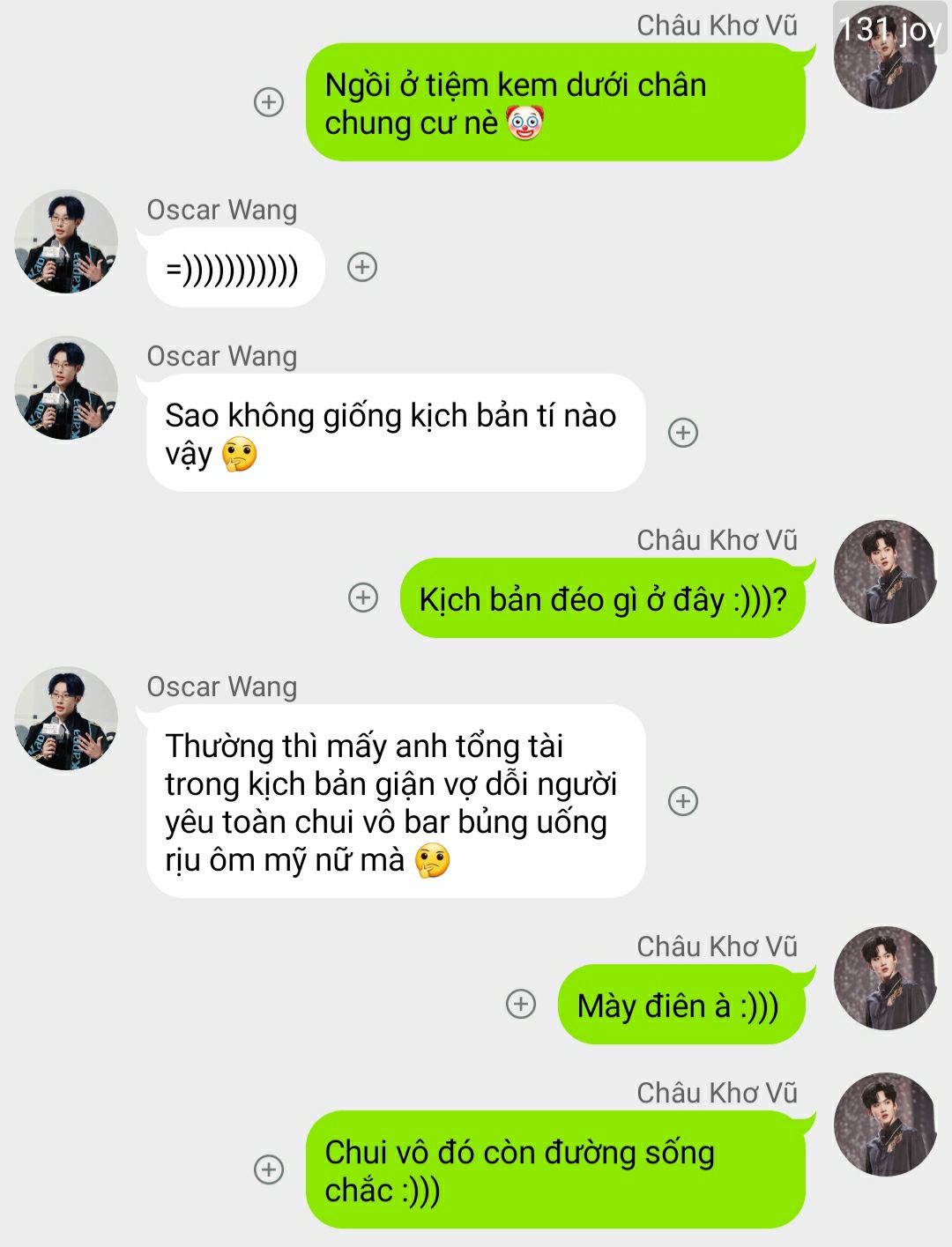The height and width of the screenshot is (1247, 952).
Task: Tap plus icon next to "Mày điên à" message
Action: click(521, 1004)
